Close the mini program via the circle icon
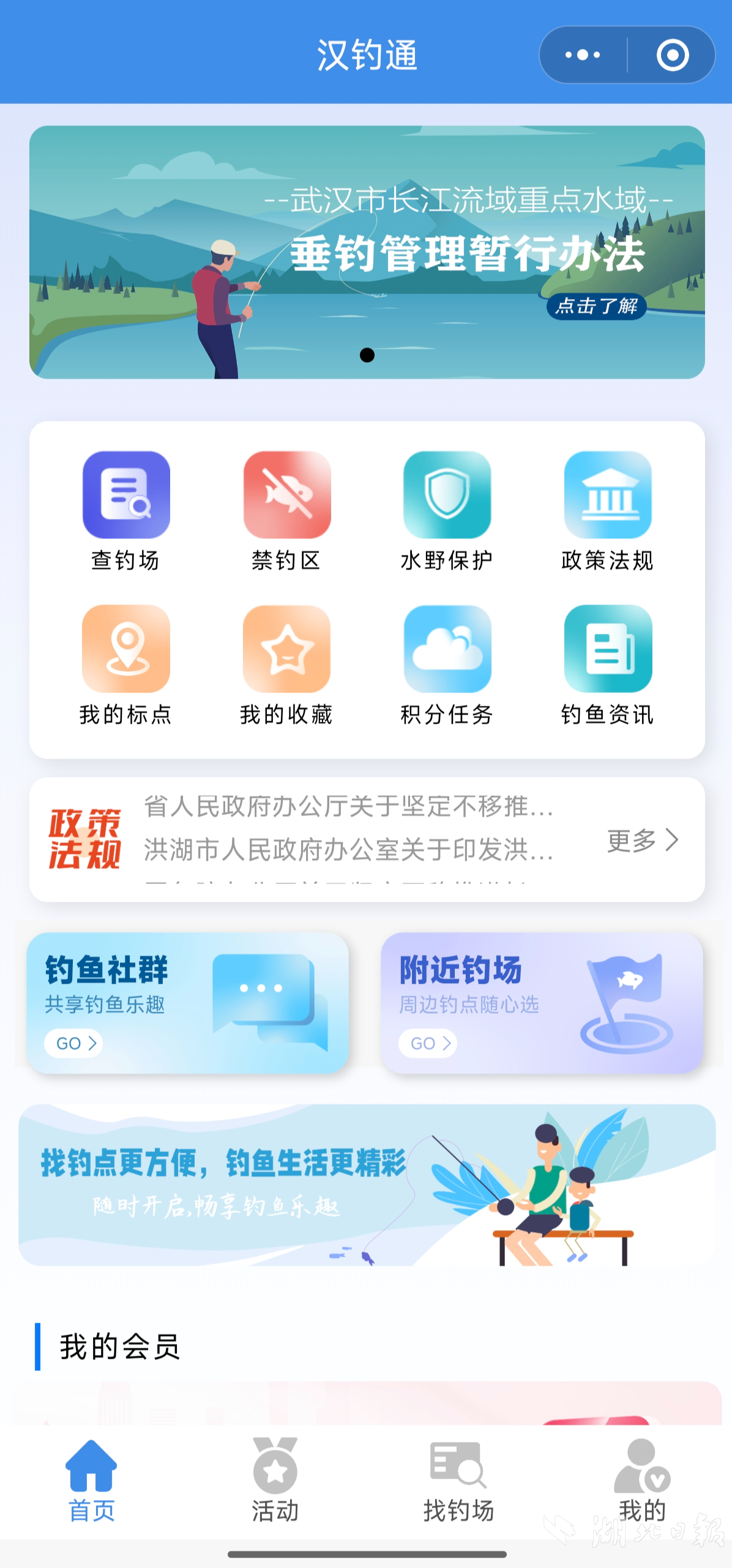The height and width of the screenshot is (1568, 732). [672, 55]
